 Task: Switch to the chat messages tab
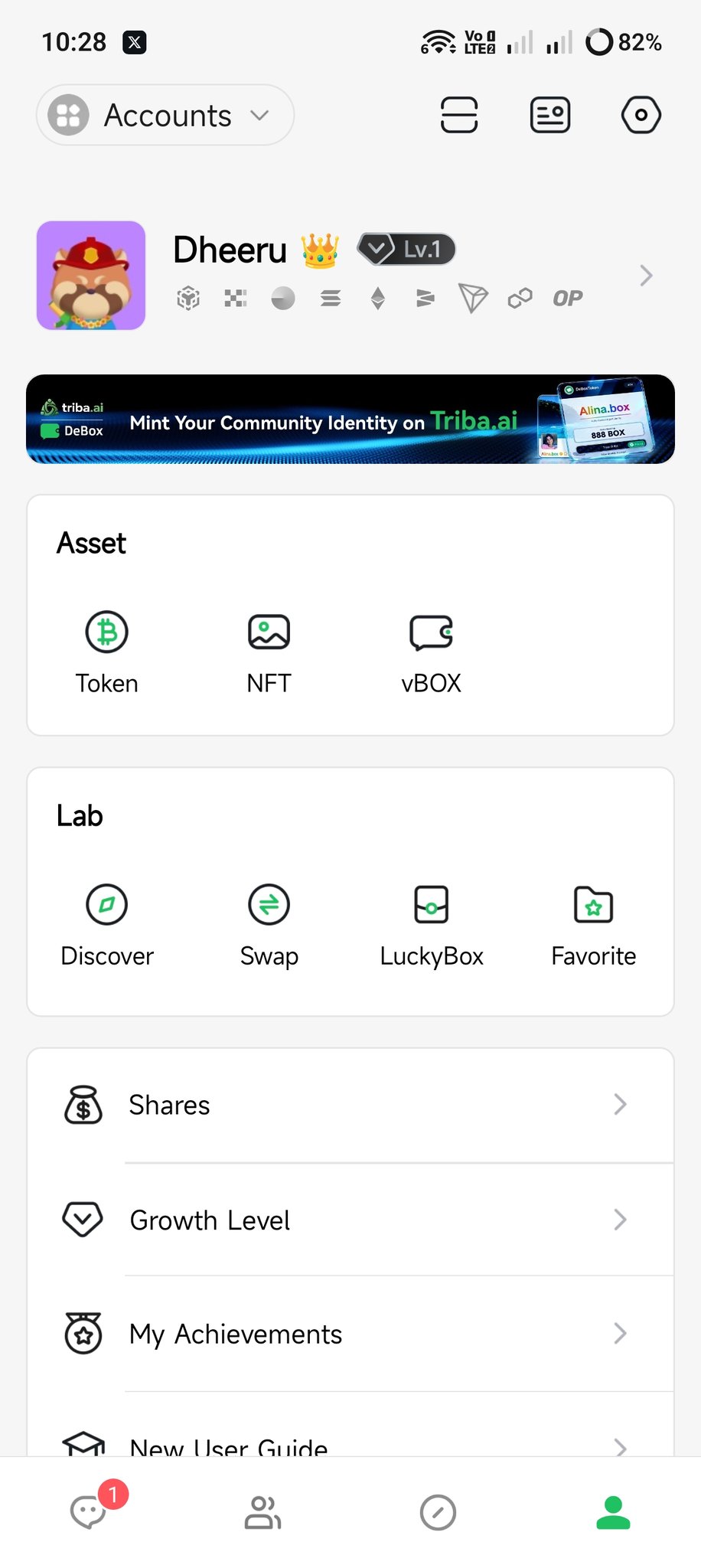tap(89, 1513)
